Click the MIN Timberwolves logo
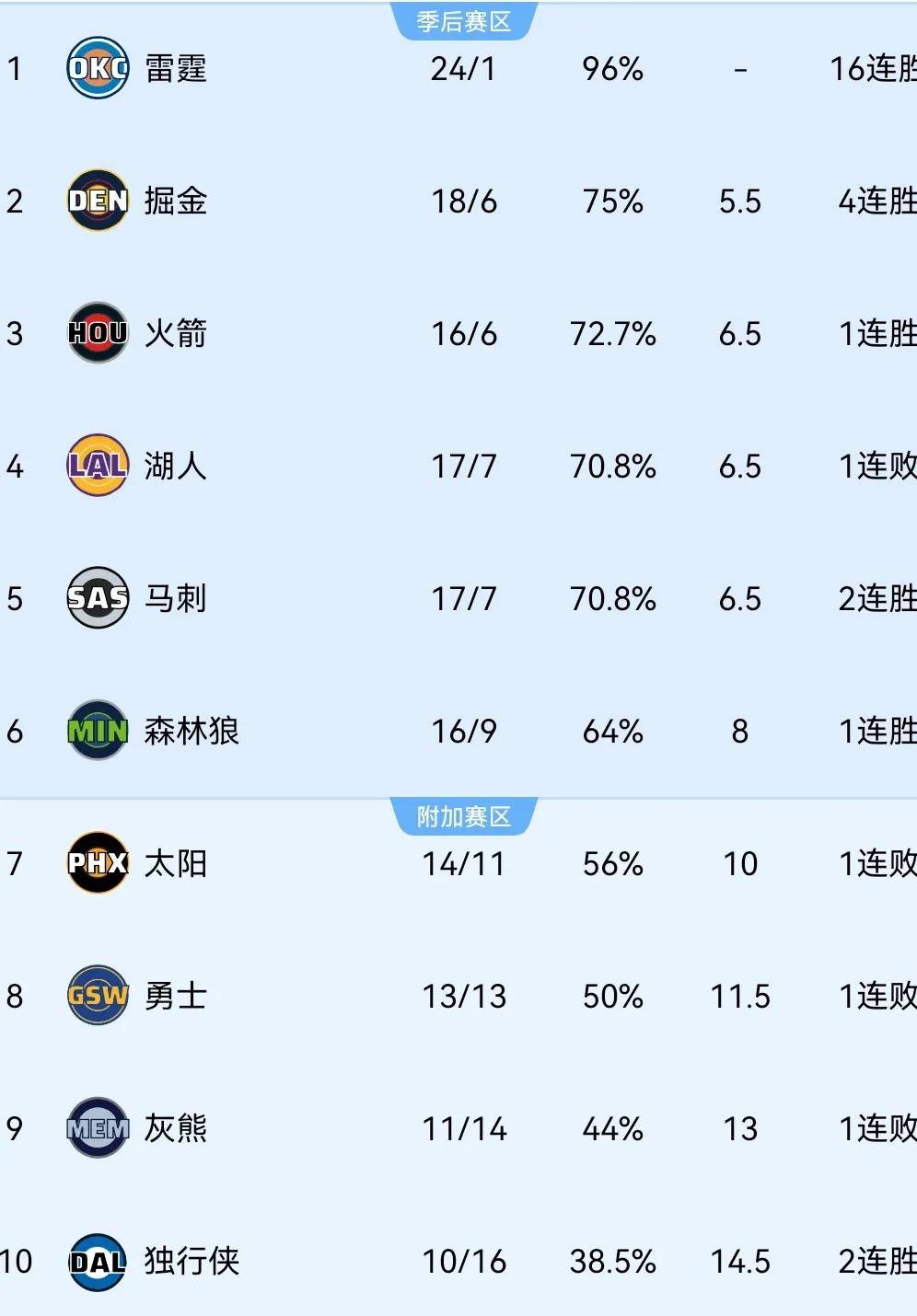This screenshot has width=917, height=1316. 96,732
